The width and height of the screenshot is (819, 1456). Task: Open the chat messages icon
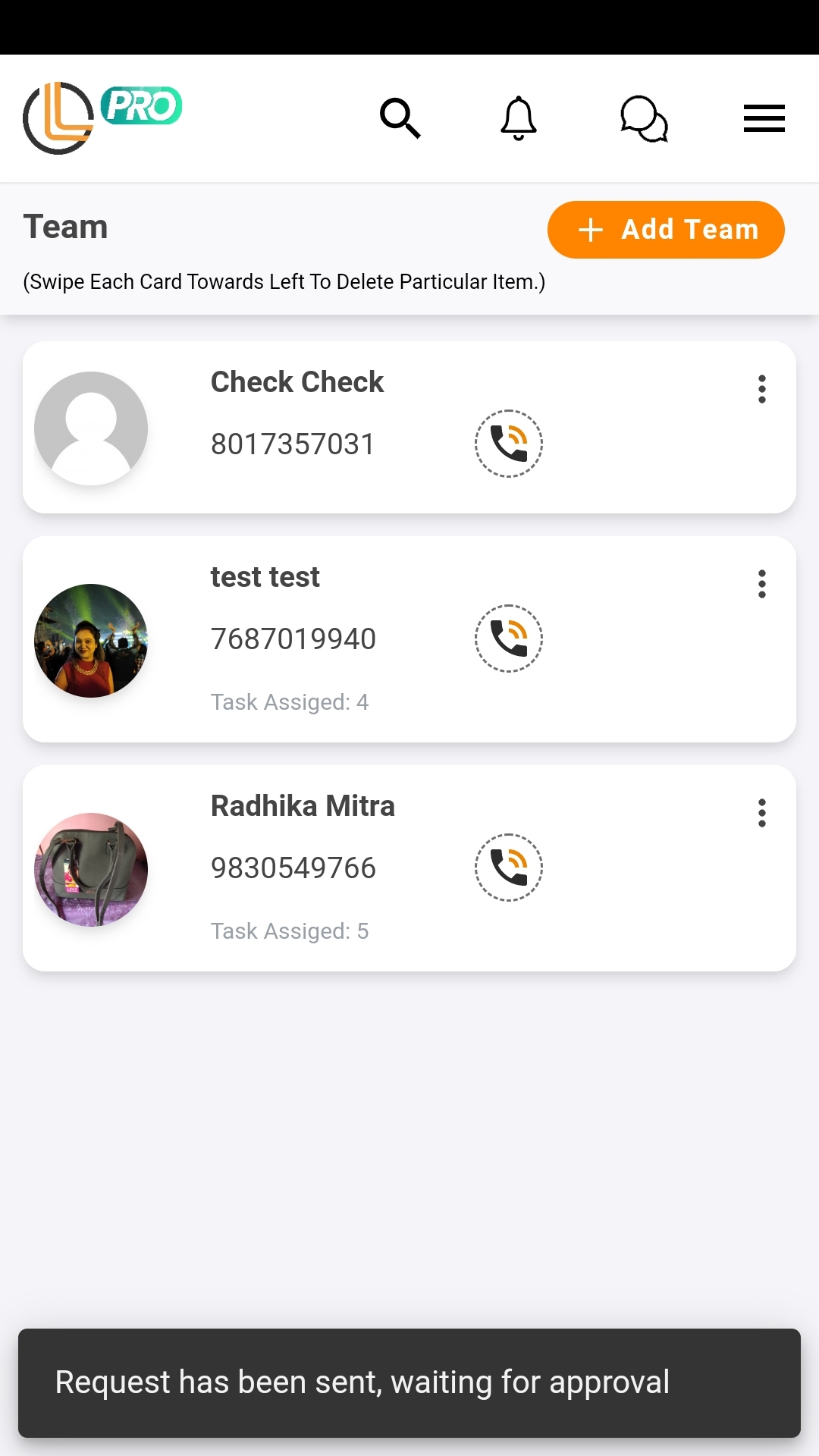click(x=644, y=119)
